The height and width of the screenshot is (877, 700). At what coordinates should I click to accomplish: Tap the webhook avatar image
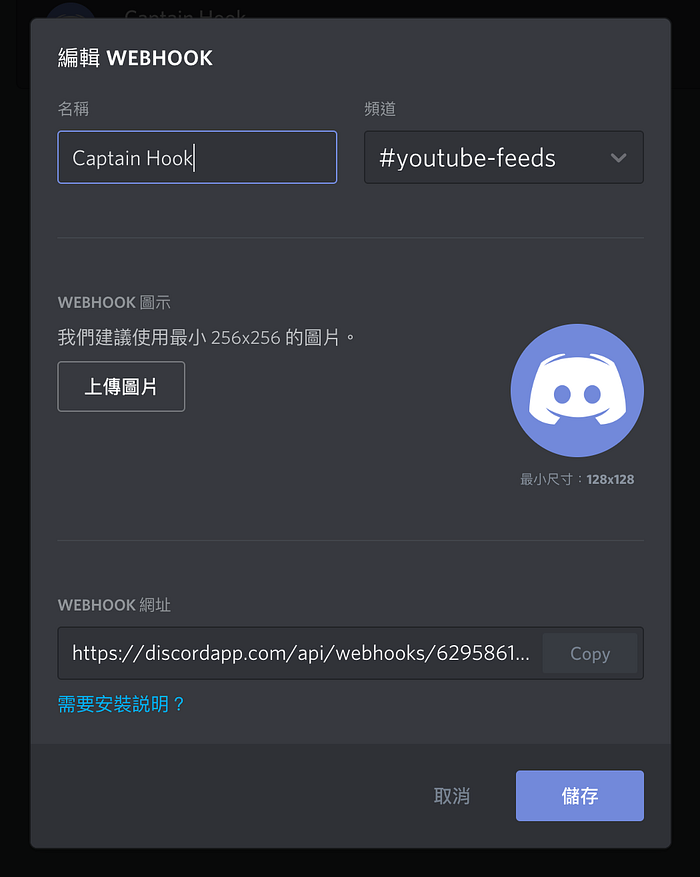577,391
